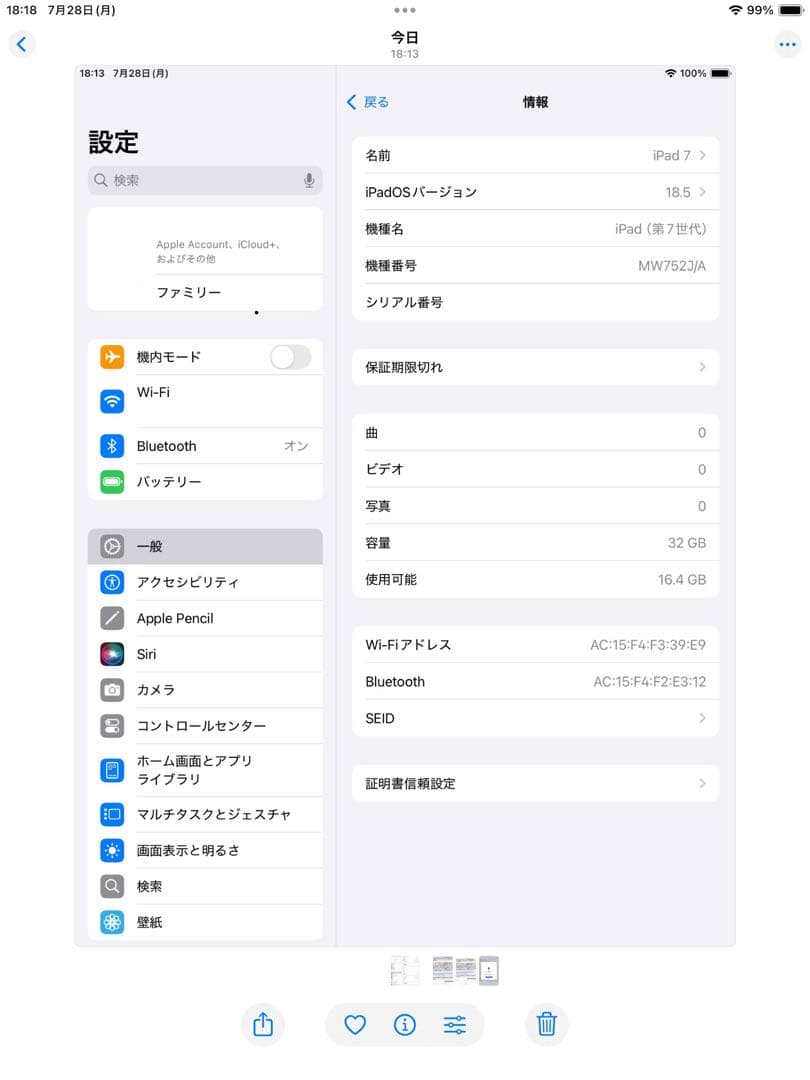Tap the Bluetooth icon in the sidebar
Image resolution: width=810 pixels, height=1080 pixels.
112,446
